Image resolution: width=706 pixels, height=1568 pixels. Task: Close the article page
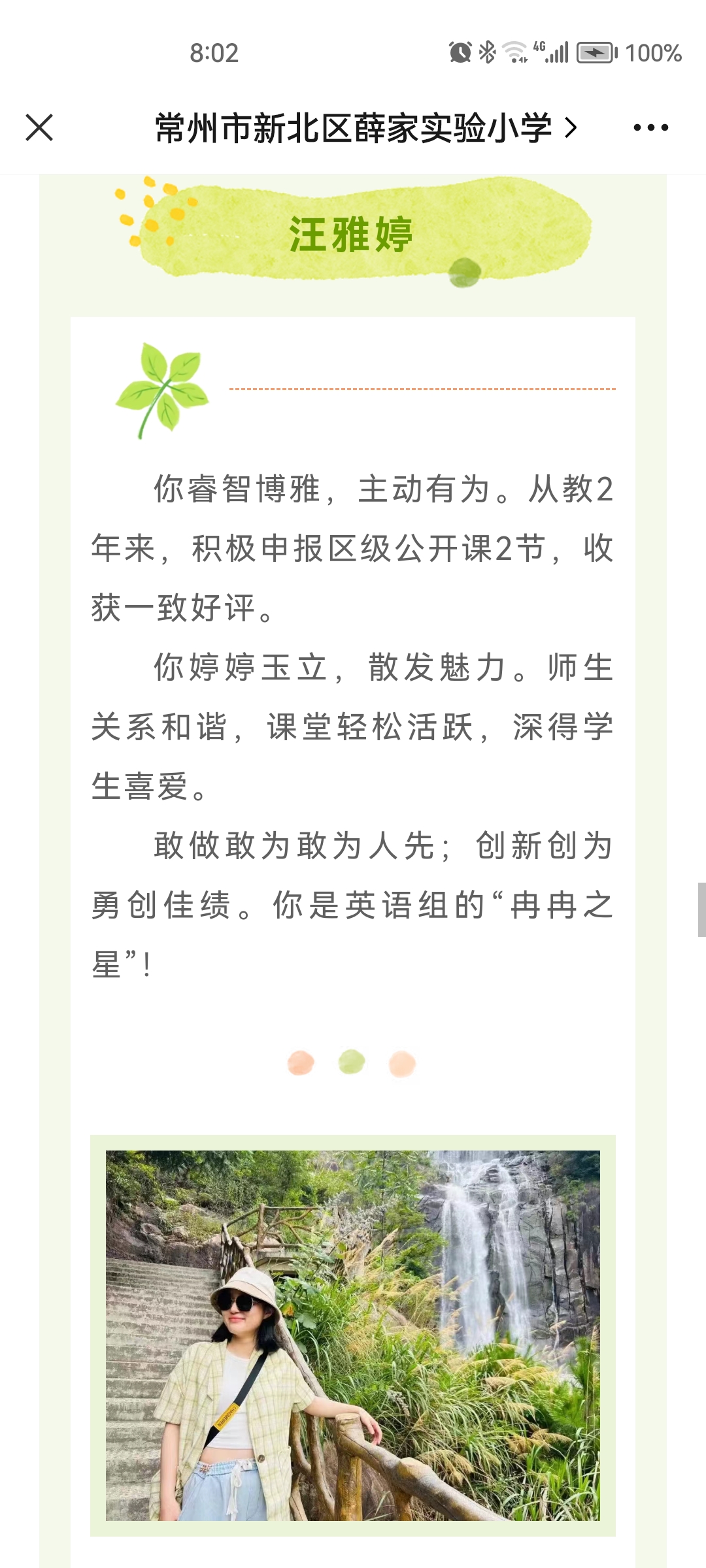[x=39, y=127]
